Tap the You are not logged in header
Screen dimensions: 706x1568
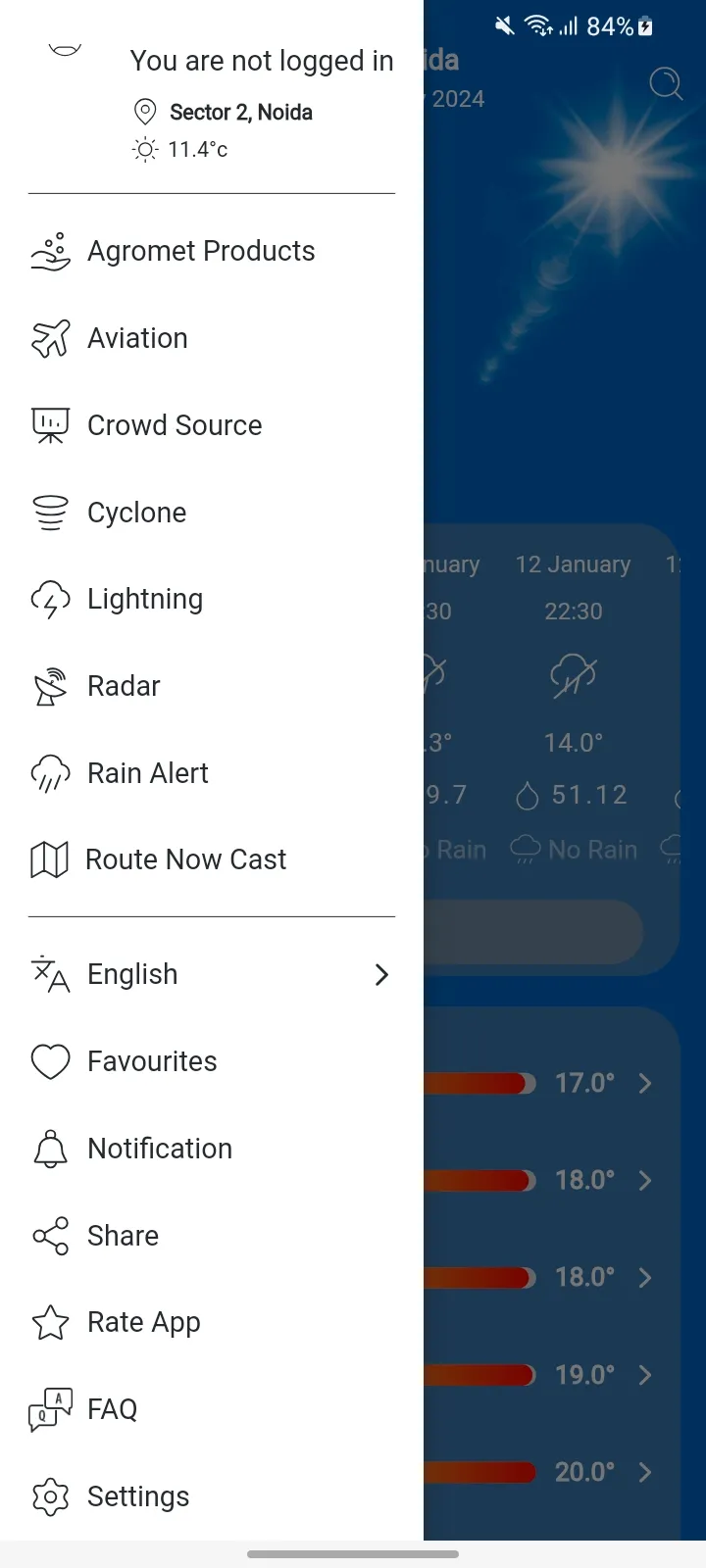pyautogui.click(x=261, y=62)
